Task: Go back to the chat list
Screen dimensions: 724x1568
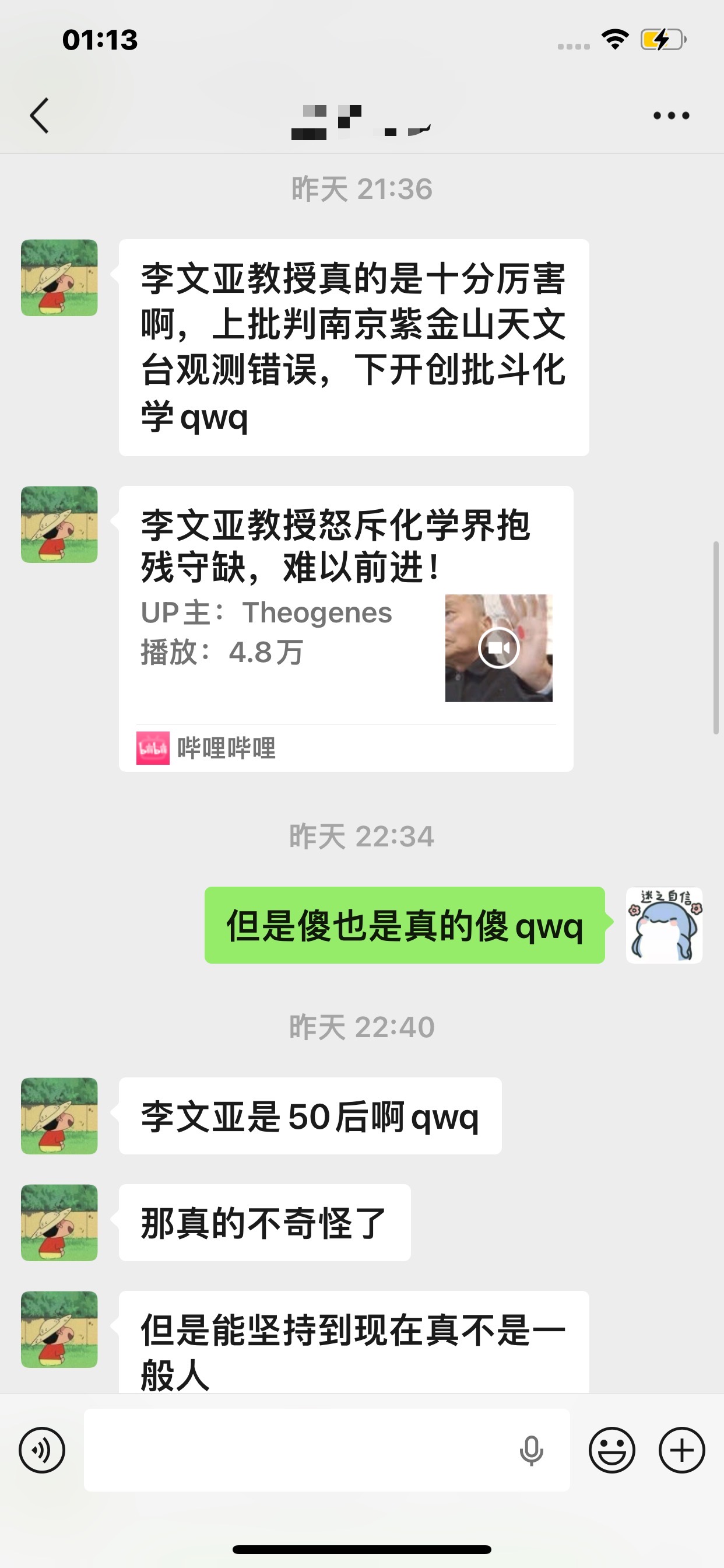Action: pos(40,115)
